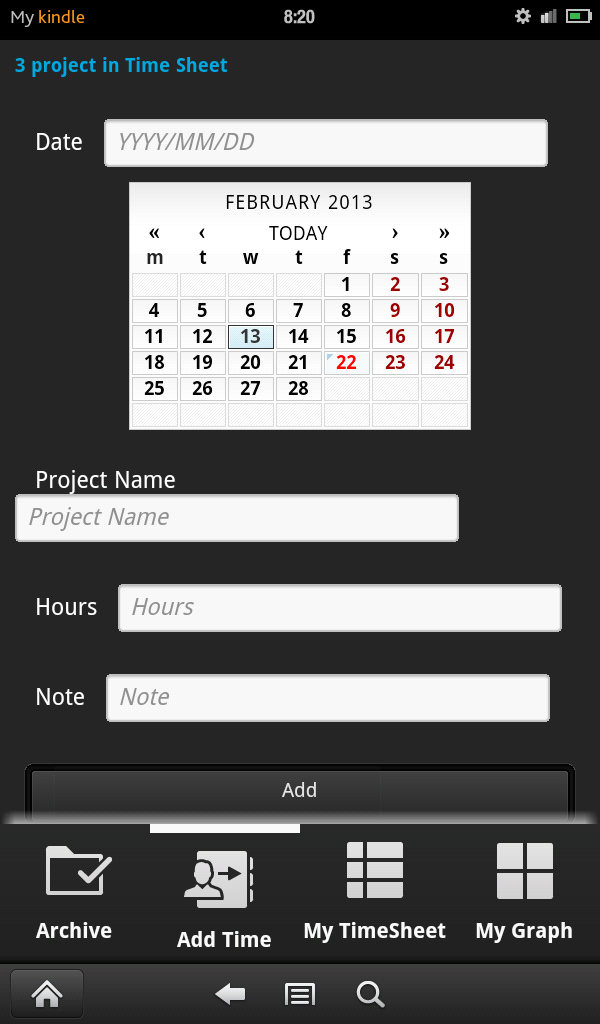The width and height of the screenshot is (600, 1024).
Task: Focus the Project Name field
Action: [x=237, y=518]
